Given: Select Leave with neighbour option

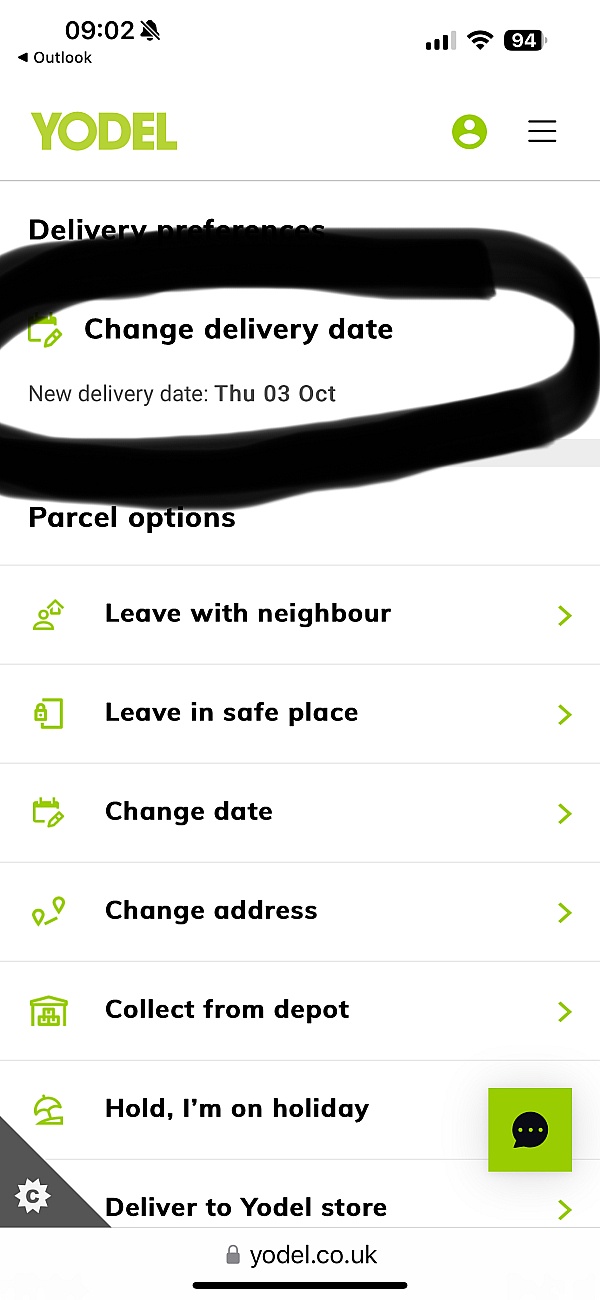Looking at the screenshot, I should click(x=300, y=614).
